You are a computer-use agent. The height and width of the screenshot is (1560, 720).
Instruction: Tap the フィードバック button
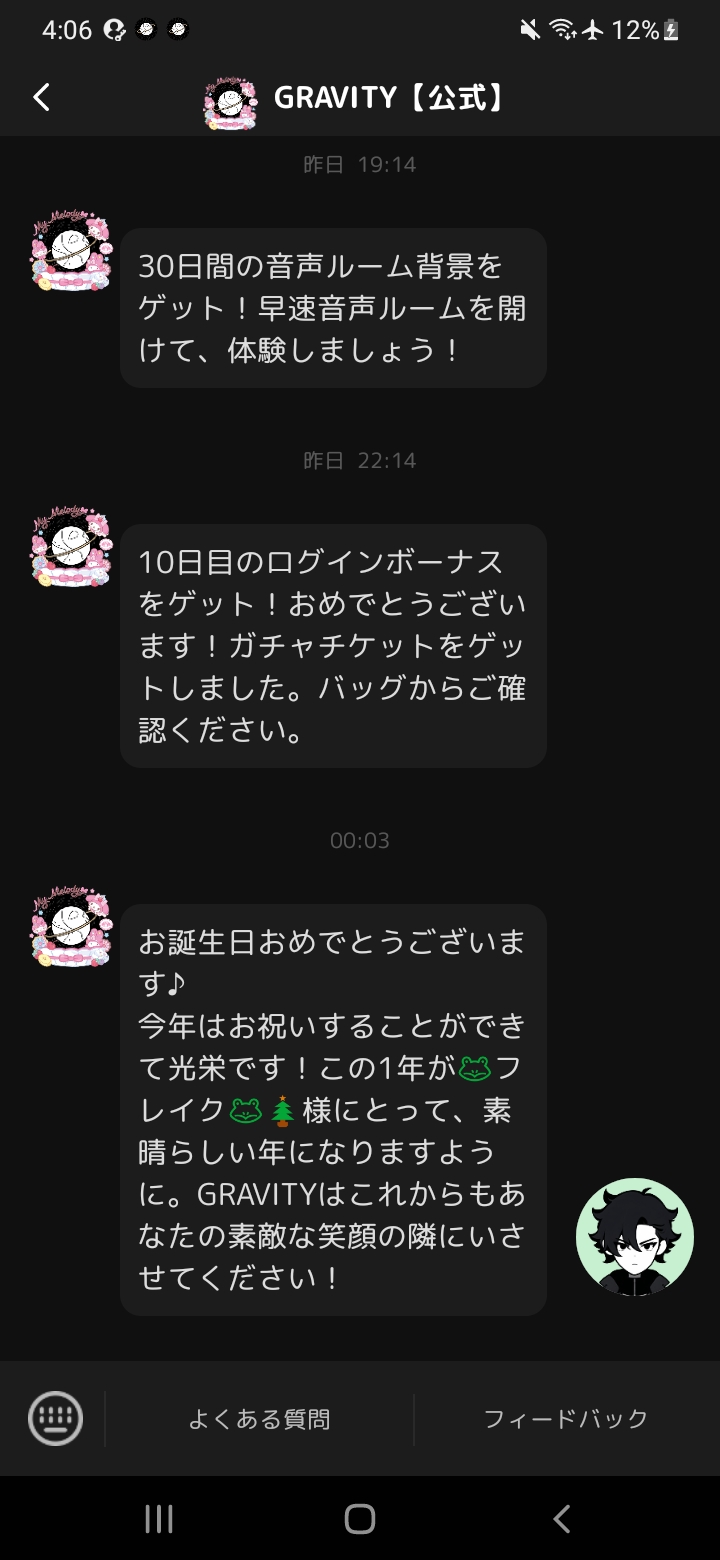pyautogui.click(x=566, y=1419)
